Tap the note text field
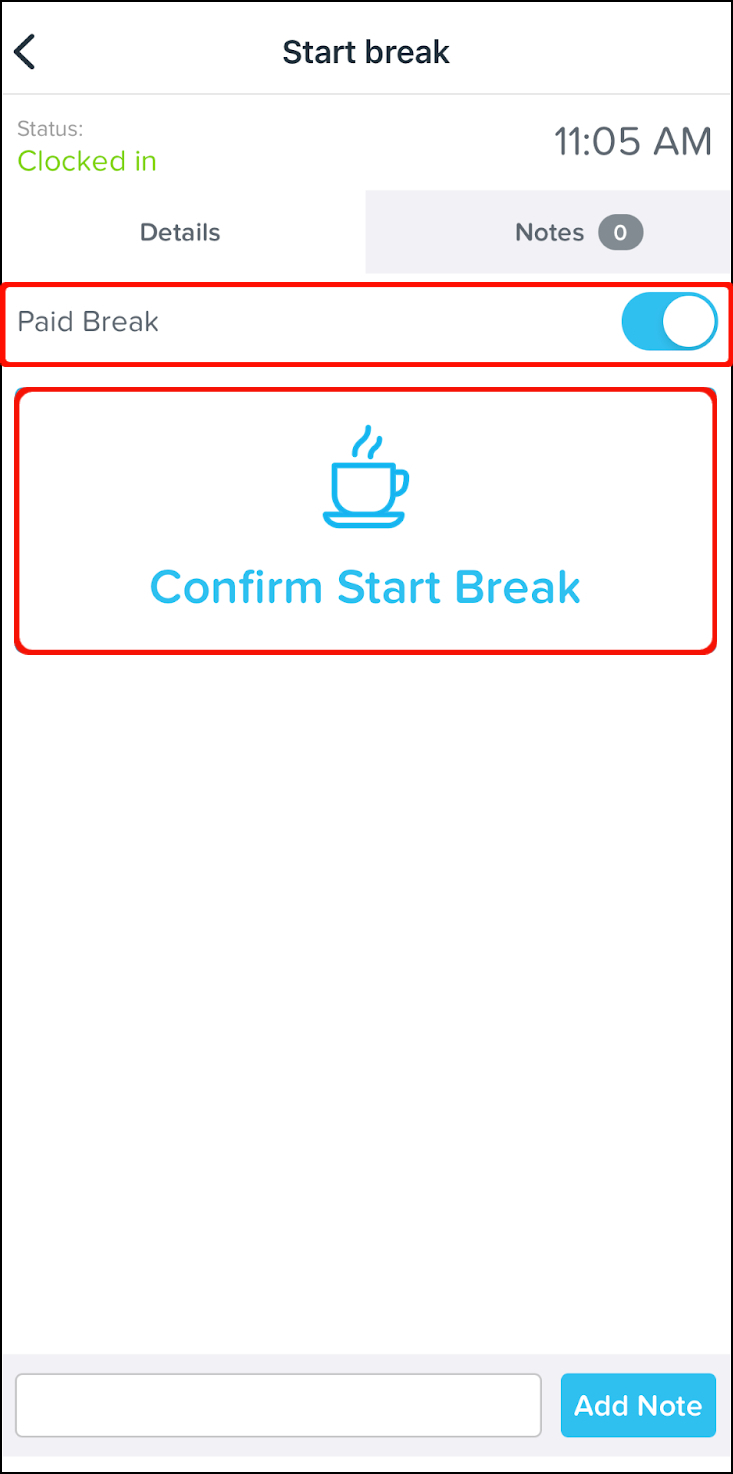Screen dimensions: 733x1474 coord(278,1405)
